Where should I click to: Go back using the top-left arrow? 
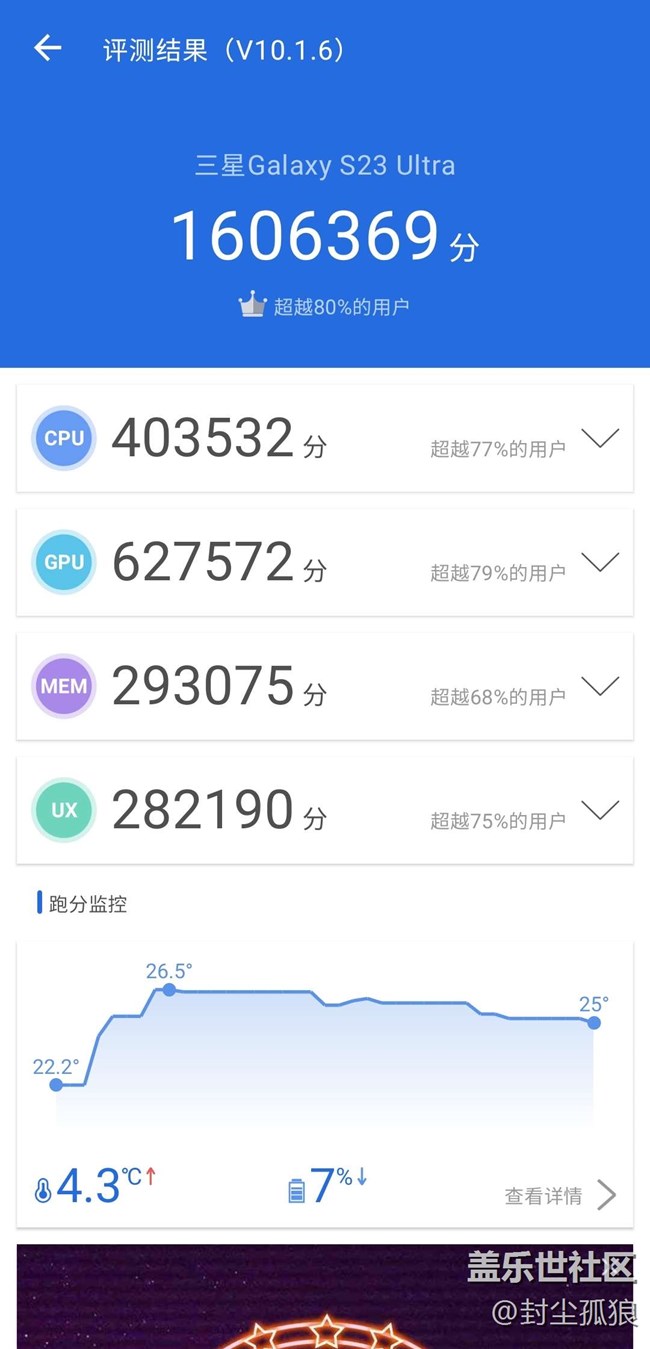[47, 49]
